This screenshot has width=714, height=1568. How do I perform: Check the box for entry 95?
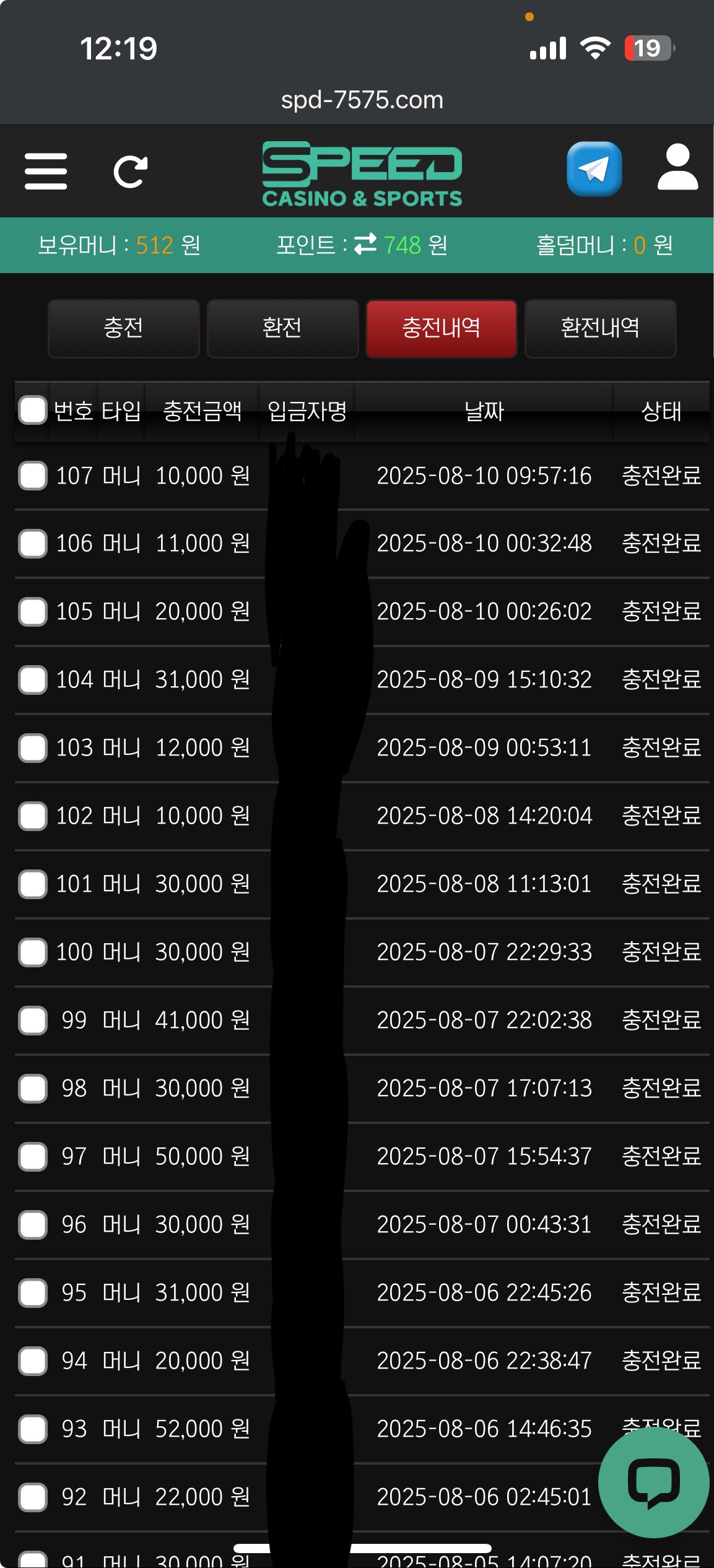coord(33,1293)
